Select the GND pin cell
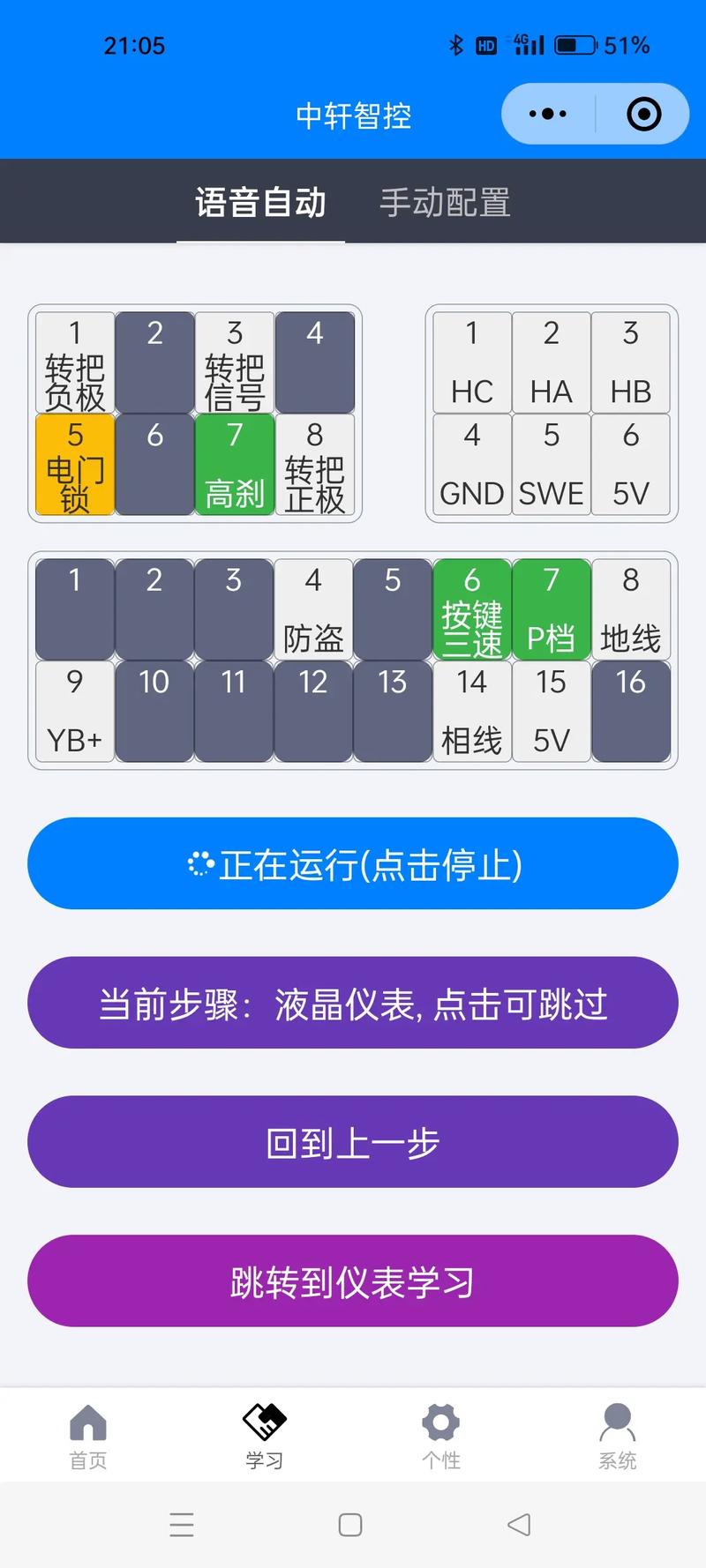The width and height of the screenshot is (706, 1568). point(472,465)
